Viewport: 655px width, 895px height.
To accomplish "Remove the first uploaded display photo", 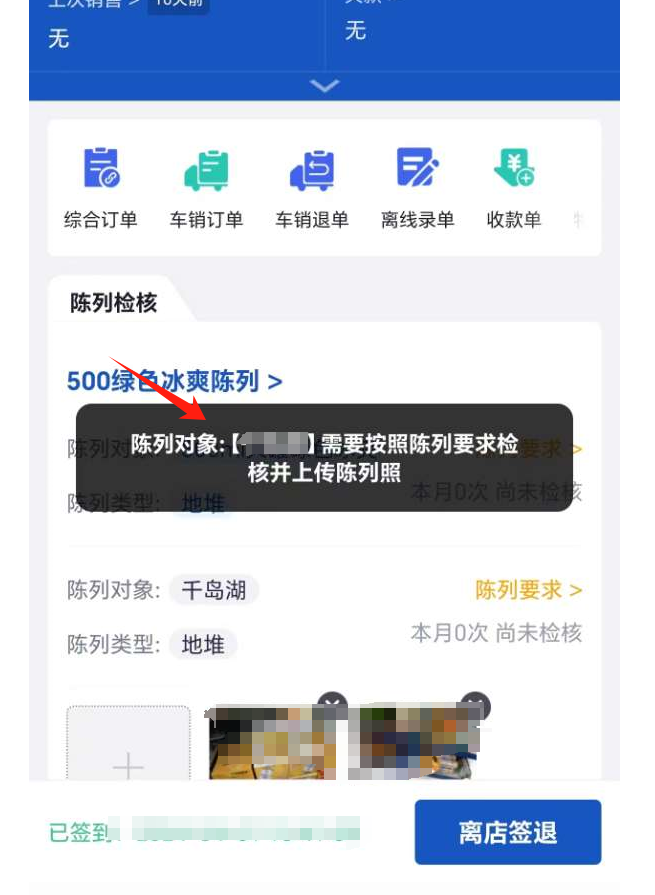I will (x=332, y=703).
